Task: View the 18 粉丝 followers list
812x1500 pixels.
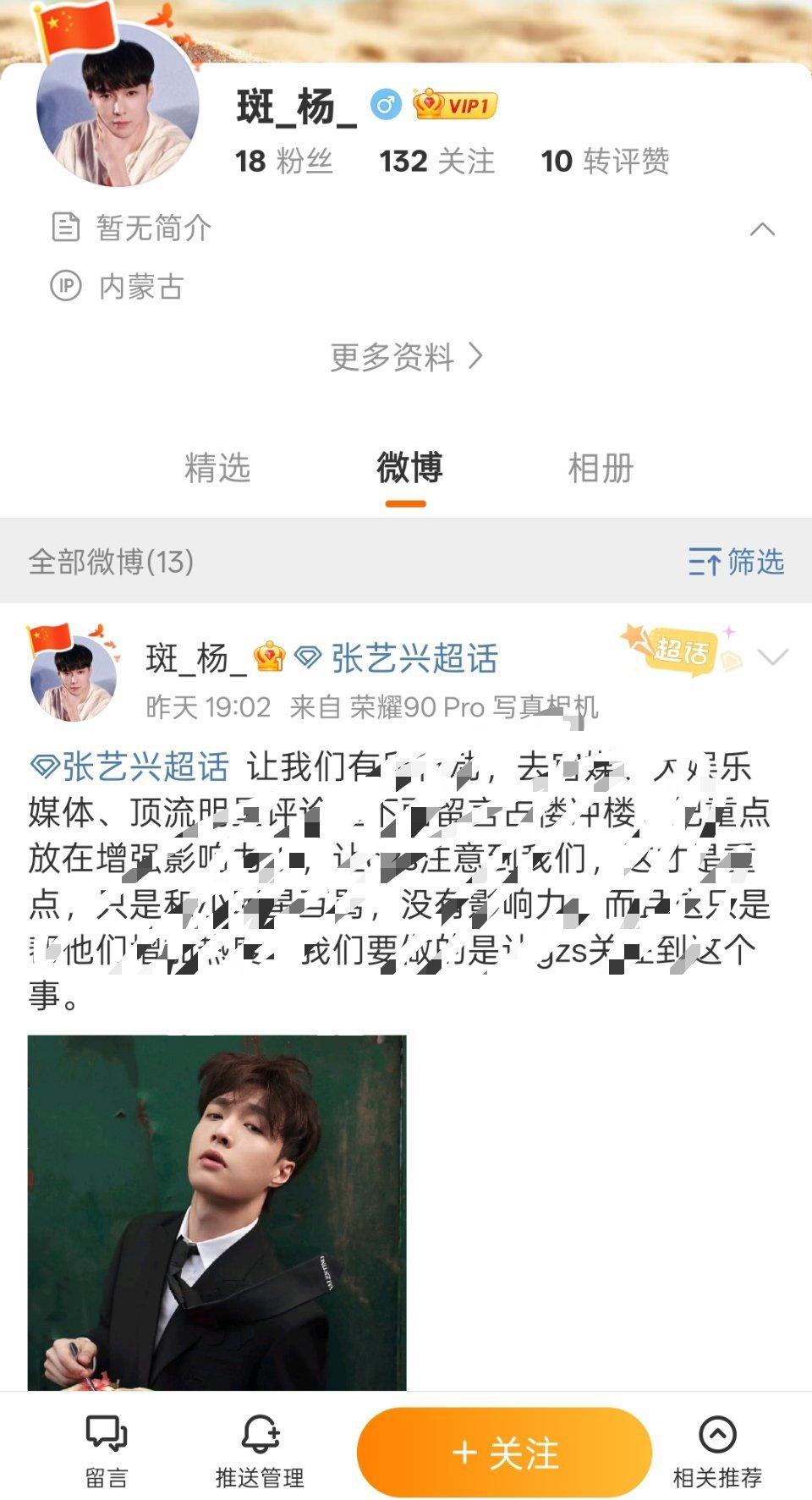Action: point(284,161)
